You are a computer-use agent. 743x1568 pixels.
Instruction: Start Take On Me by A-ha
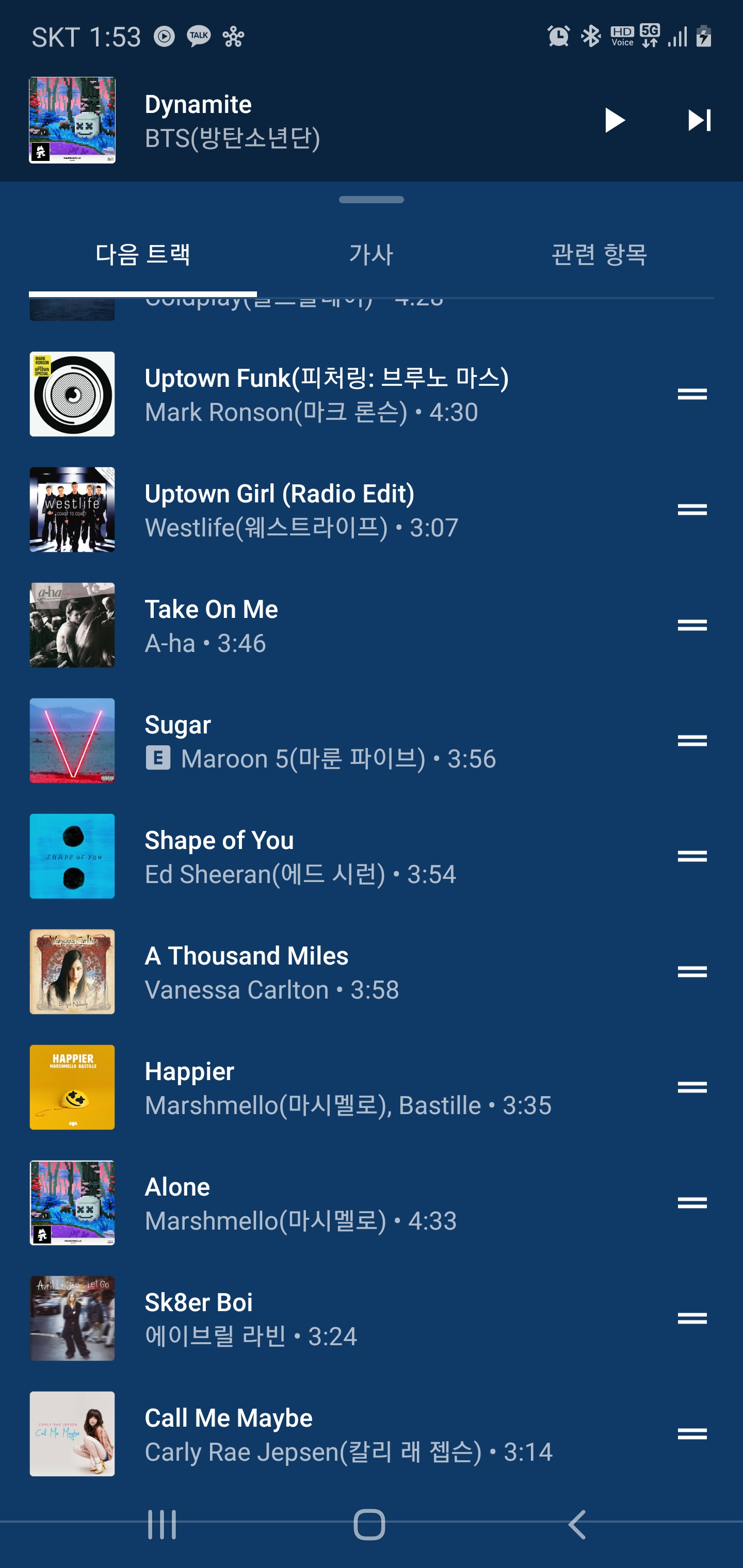tap(212, 626)
